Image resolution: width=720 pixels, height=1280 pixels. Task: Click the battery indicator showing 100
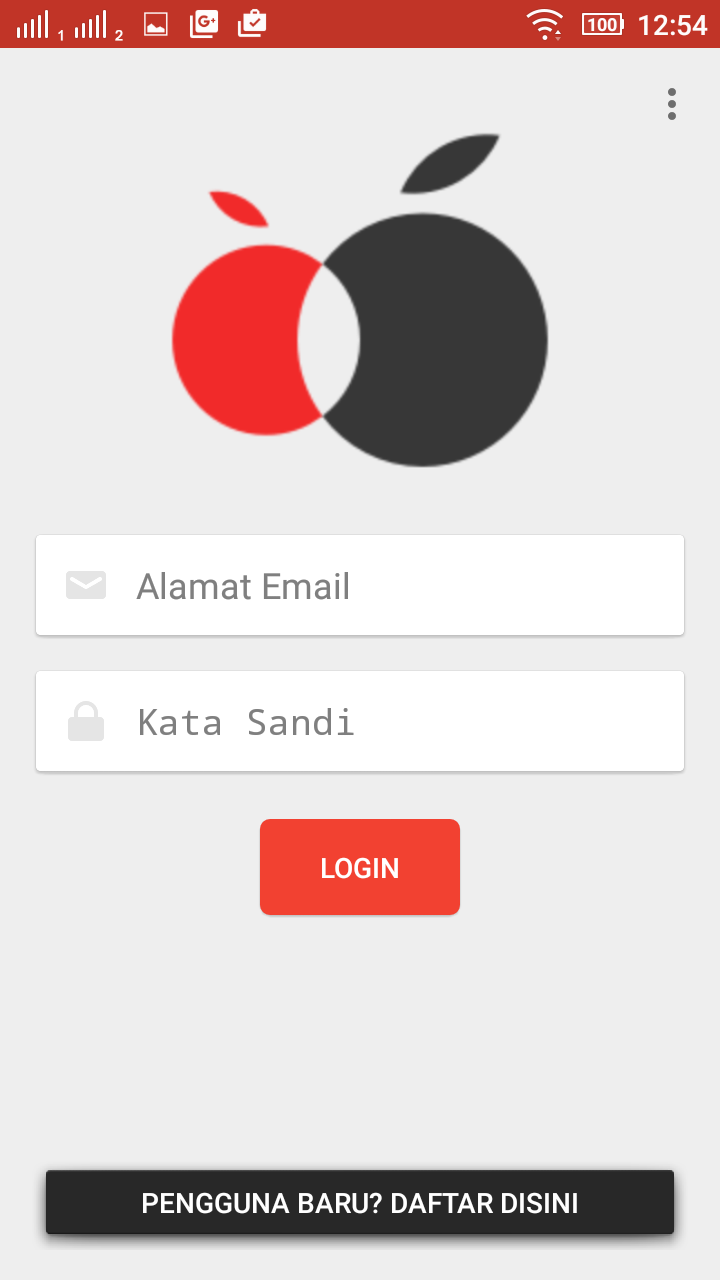[x=603, y=22]
